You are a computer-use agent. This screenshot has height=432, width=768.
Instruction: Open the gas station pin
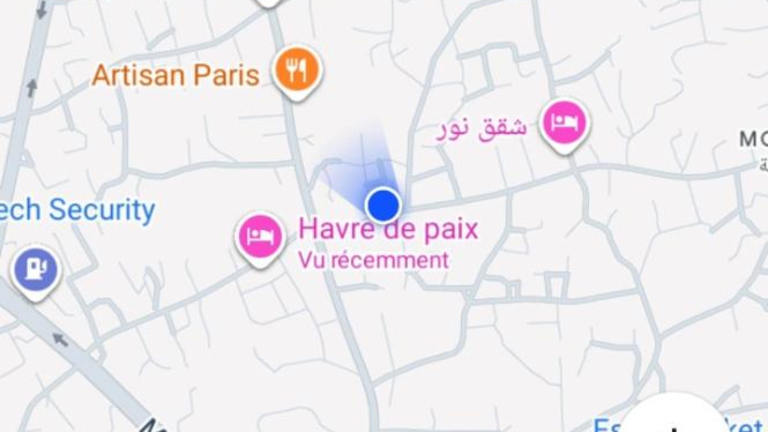click(x=36, y=269)
